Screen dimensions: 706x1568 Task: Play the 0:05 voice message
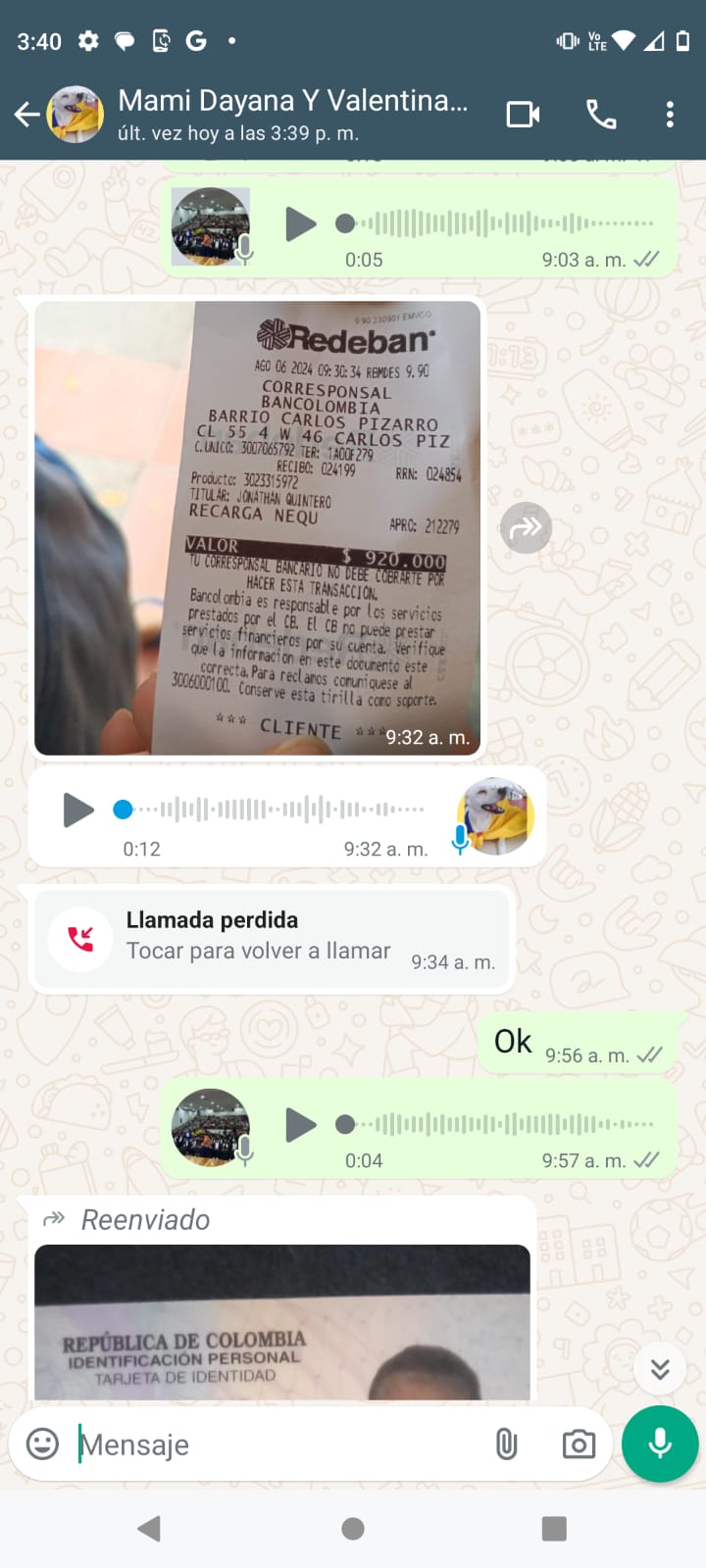click(x=300, y=223)
